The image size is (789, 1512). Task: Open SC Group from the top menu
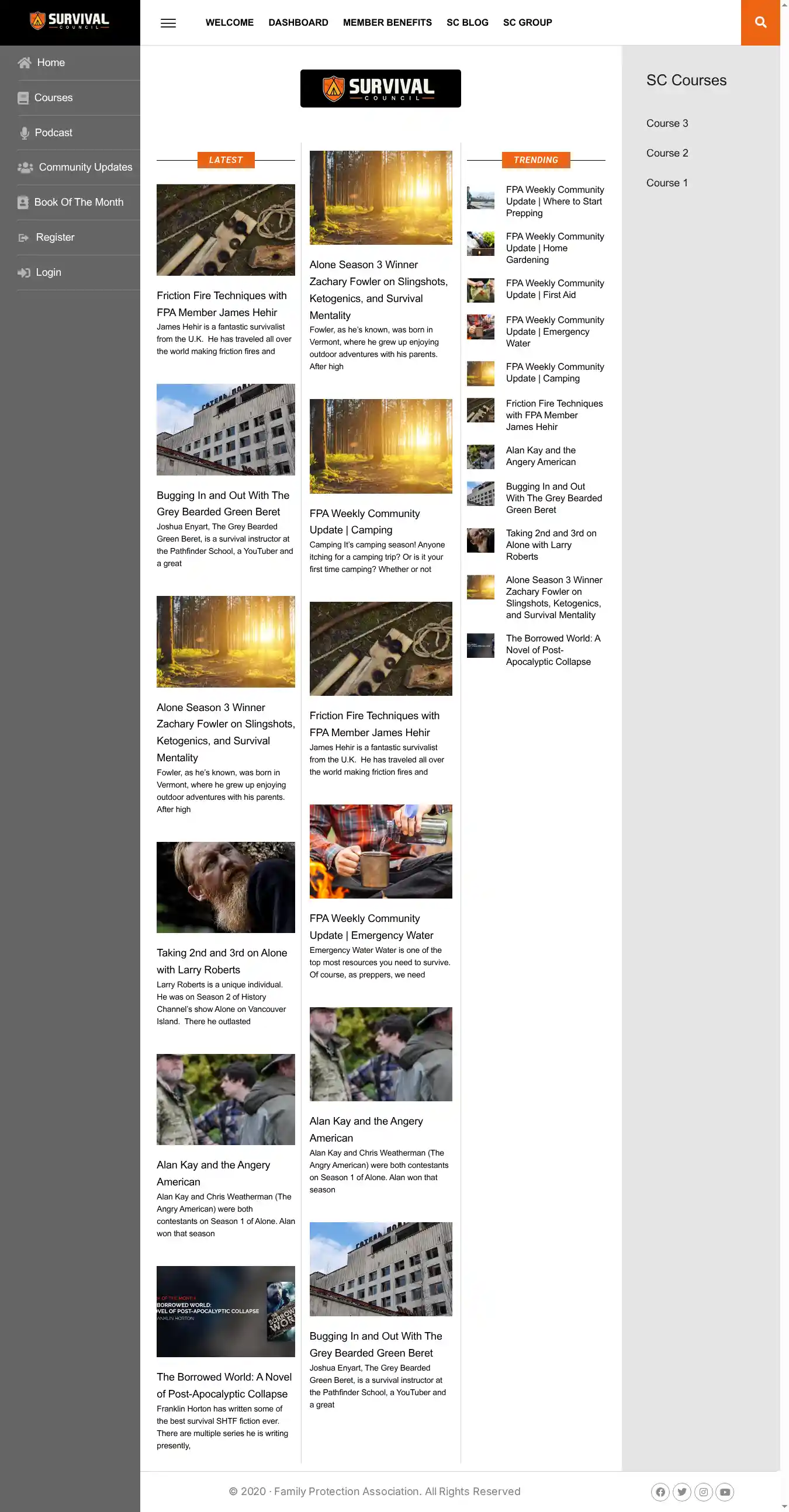coord(527,22)
